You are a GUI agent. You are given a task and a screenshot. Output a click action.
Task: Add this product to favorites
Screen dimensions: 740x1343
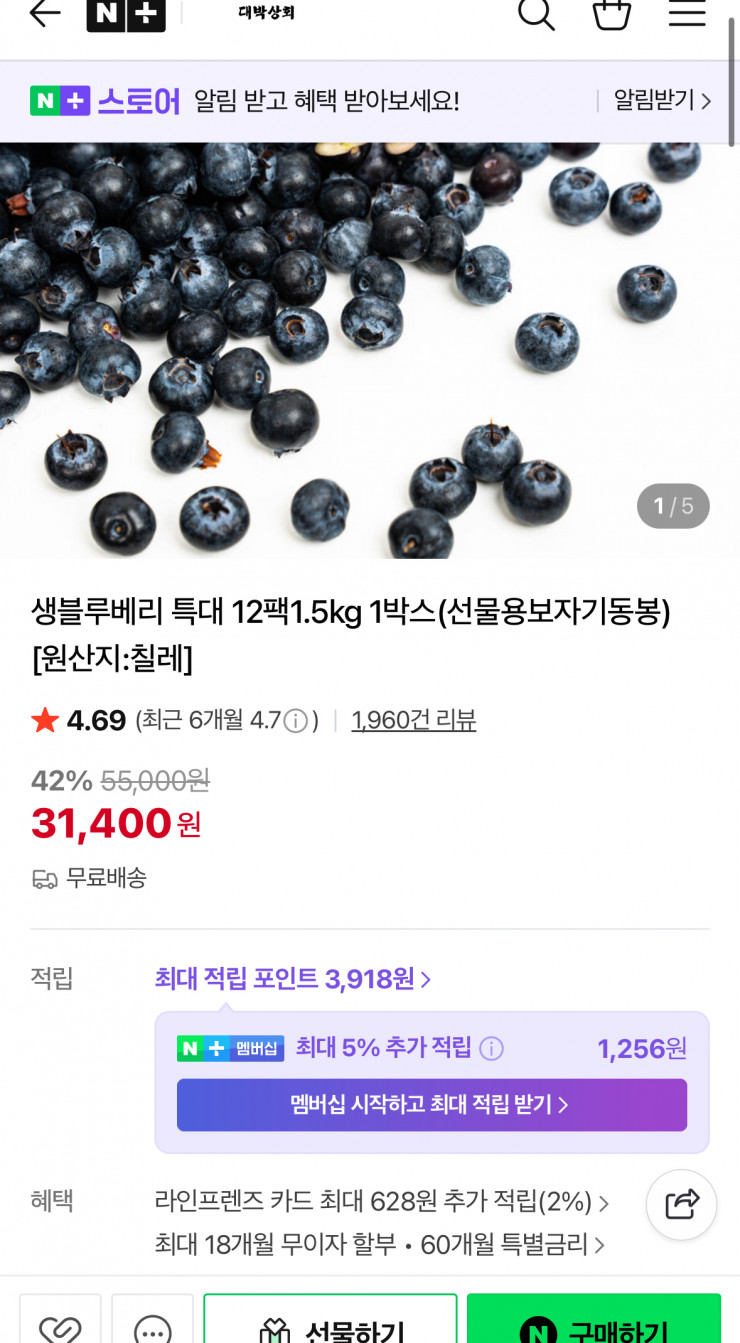coord(60,1327)
